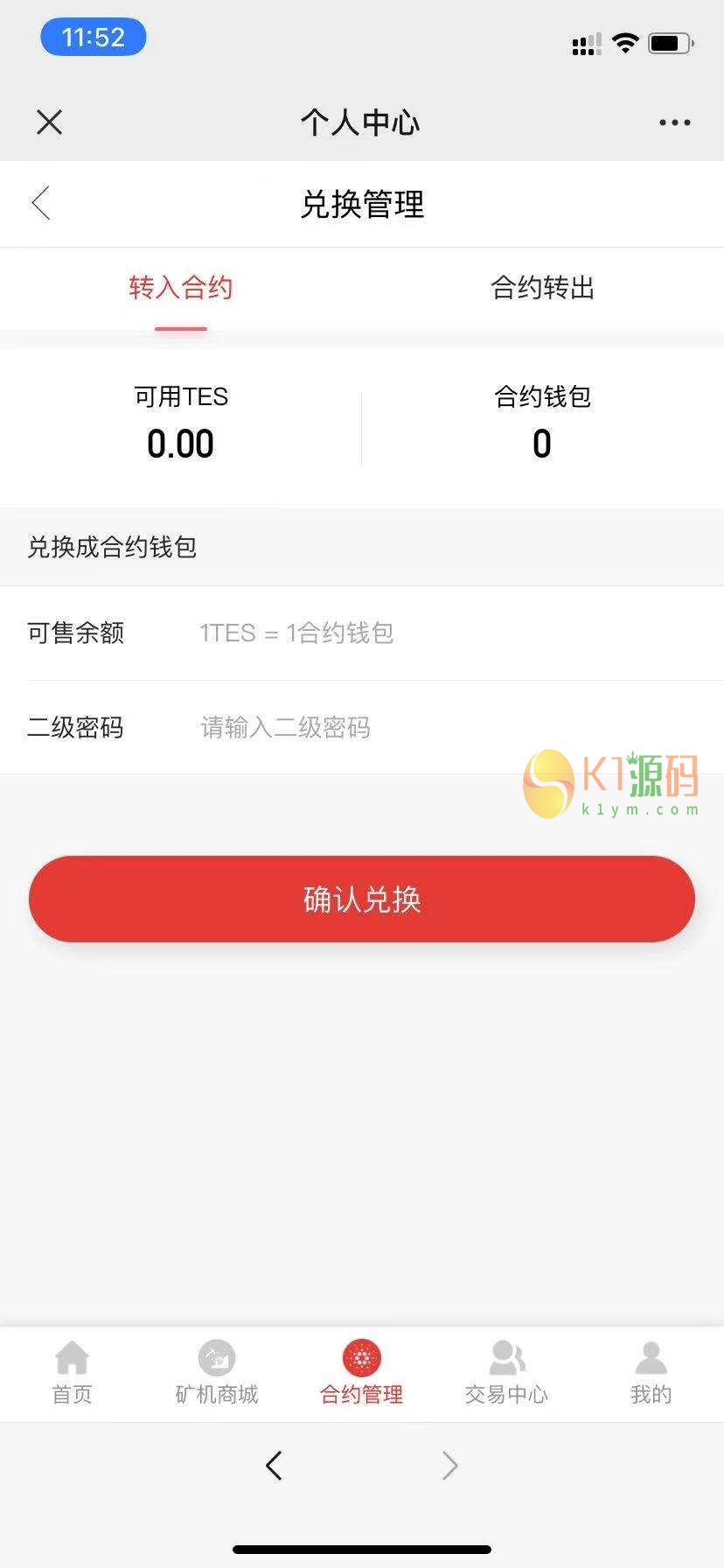
Task: Switch to the 合约转出 tab
Action: 542,288
